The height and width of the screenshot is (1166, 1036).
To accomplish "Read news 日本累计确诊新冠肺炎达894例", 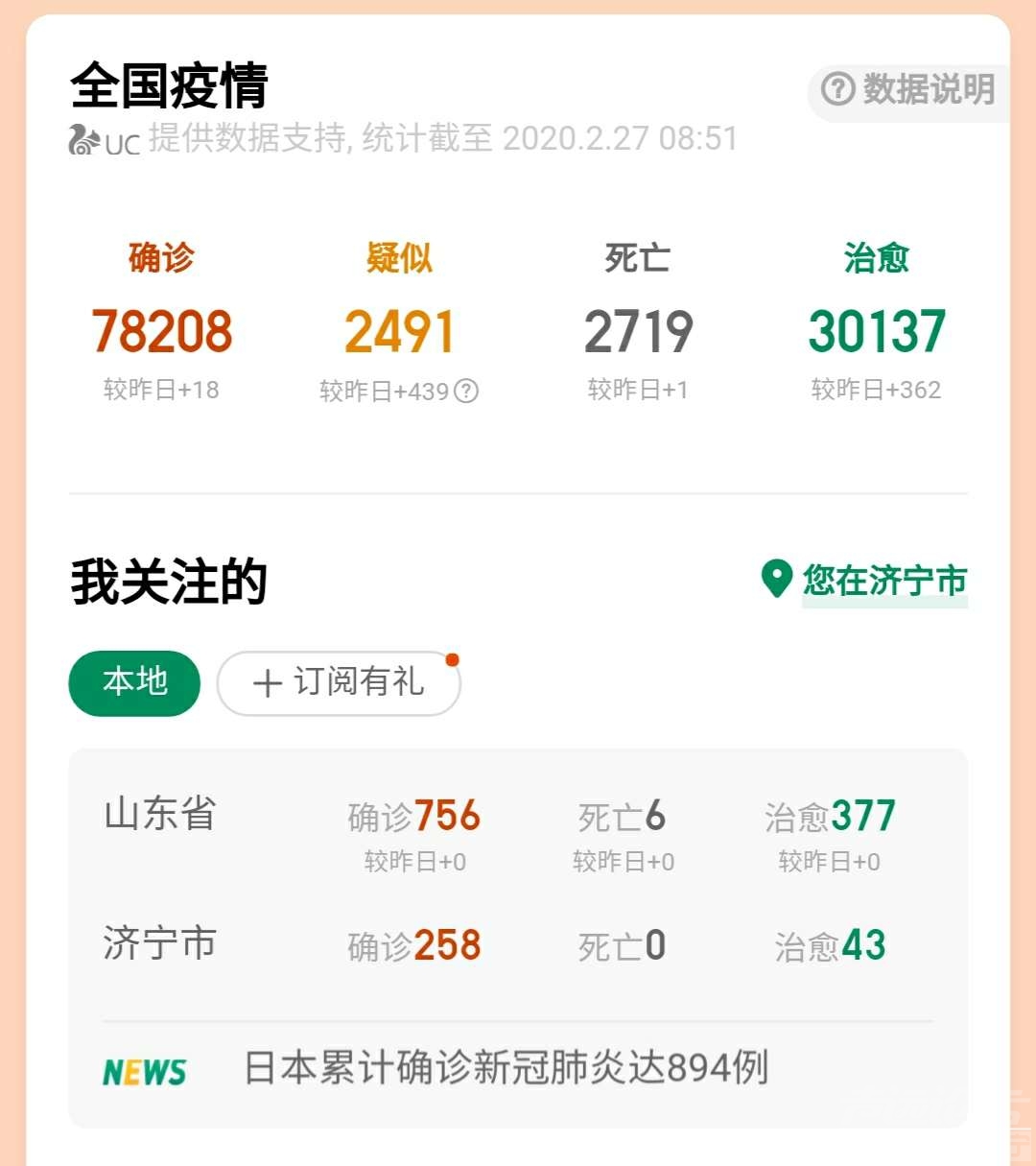I will 506,1068.
